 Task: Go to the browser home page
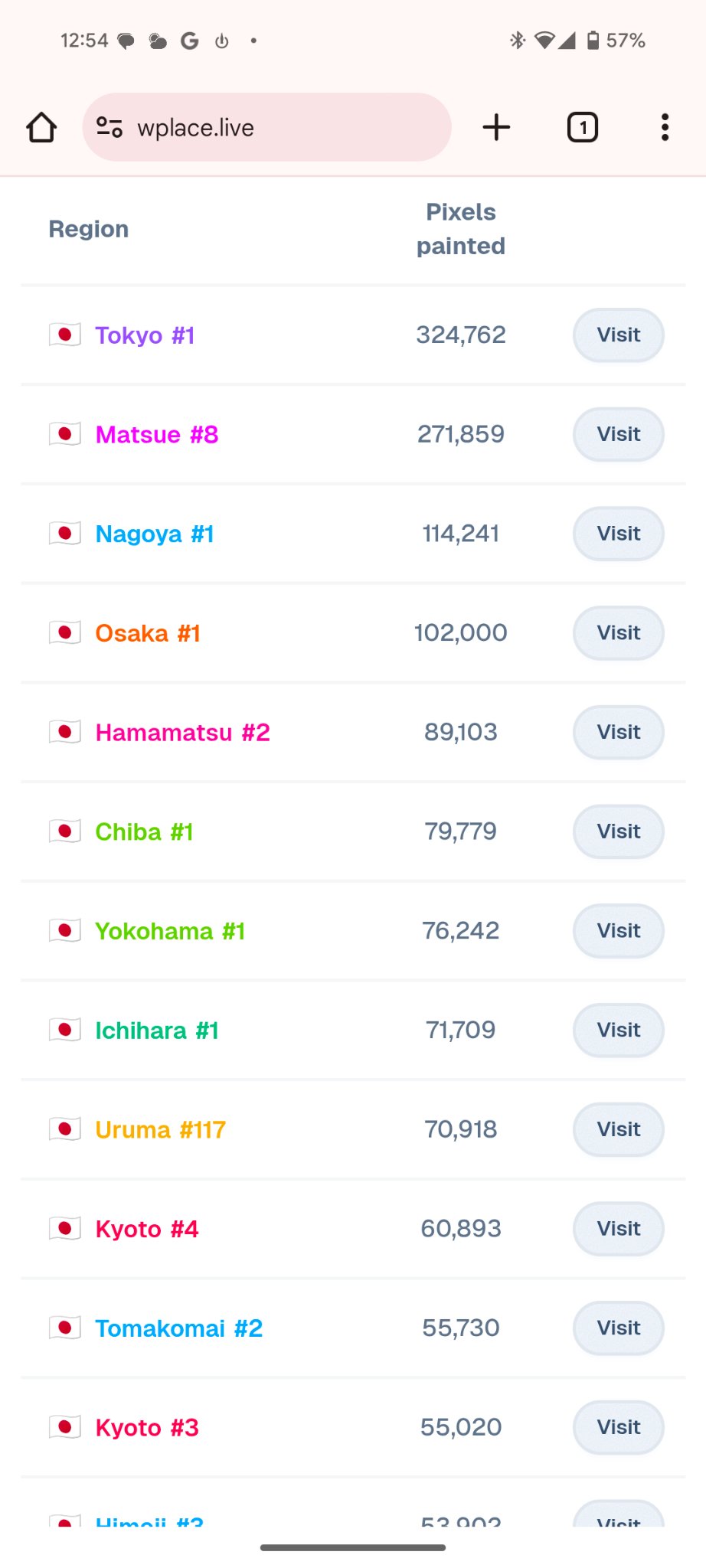click(41, 128)
